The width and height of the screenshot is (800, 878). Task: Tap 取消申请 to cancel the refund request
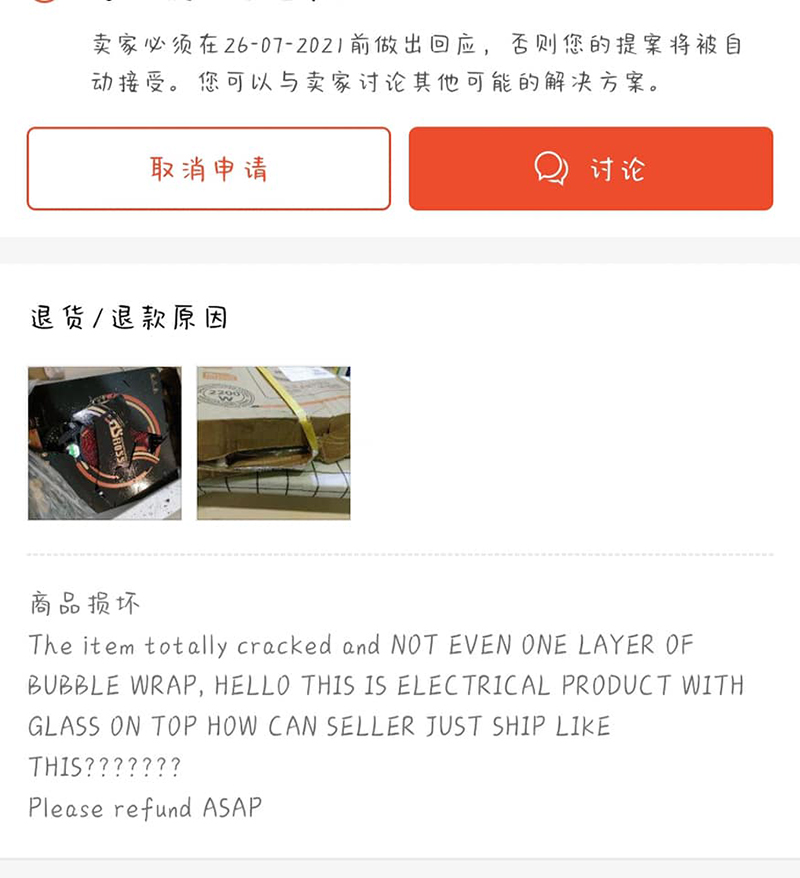(208, 168)
